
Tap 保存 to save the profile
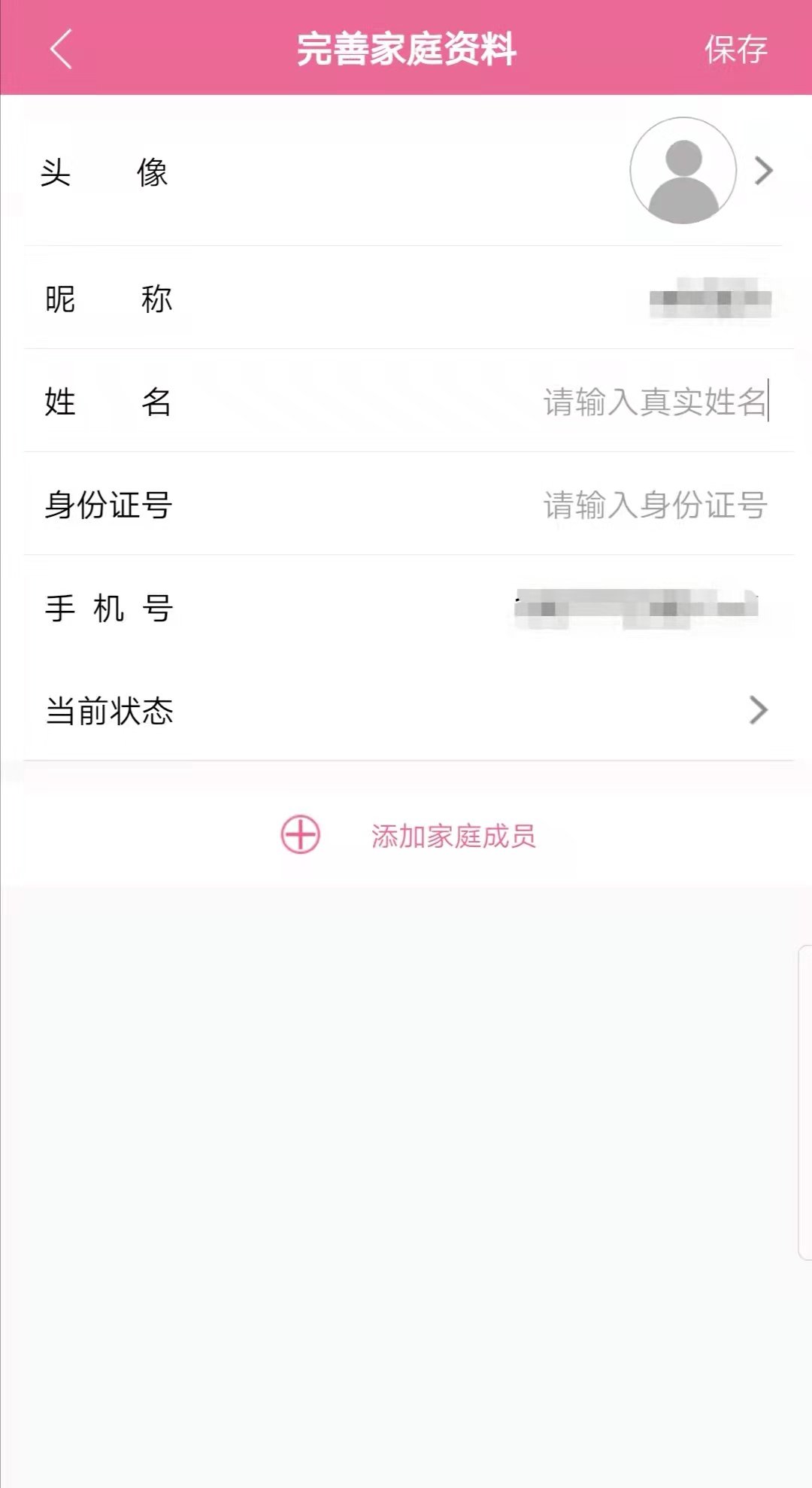point(735,50)
